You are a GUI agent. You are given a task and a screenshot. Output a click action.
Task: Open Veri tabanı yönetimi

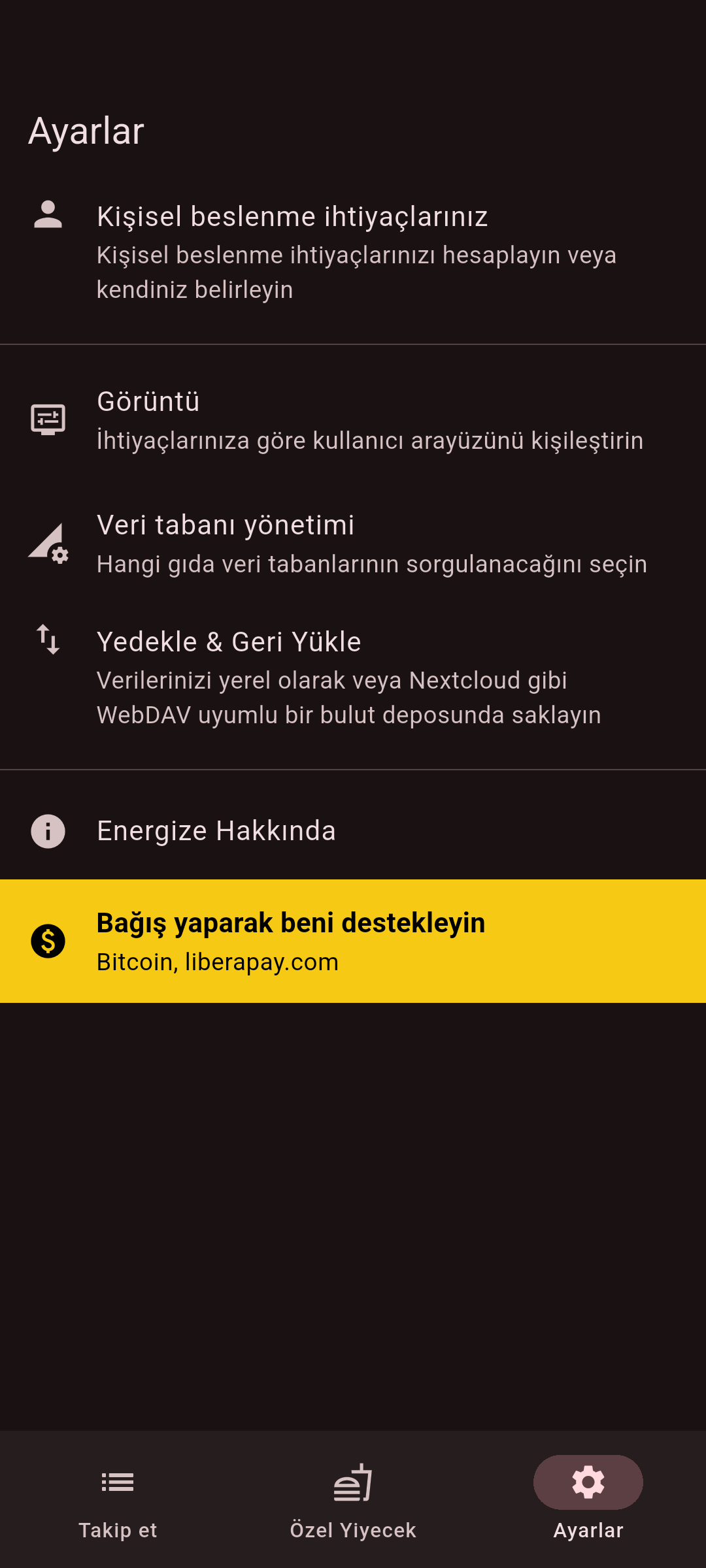(353, 544)
